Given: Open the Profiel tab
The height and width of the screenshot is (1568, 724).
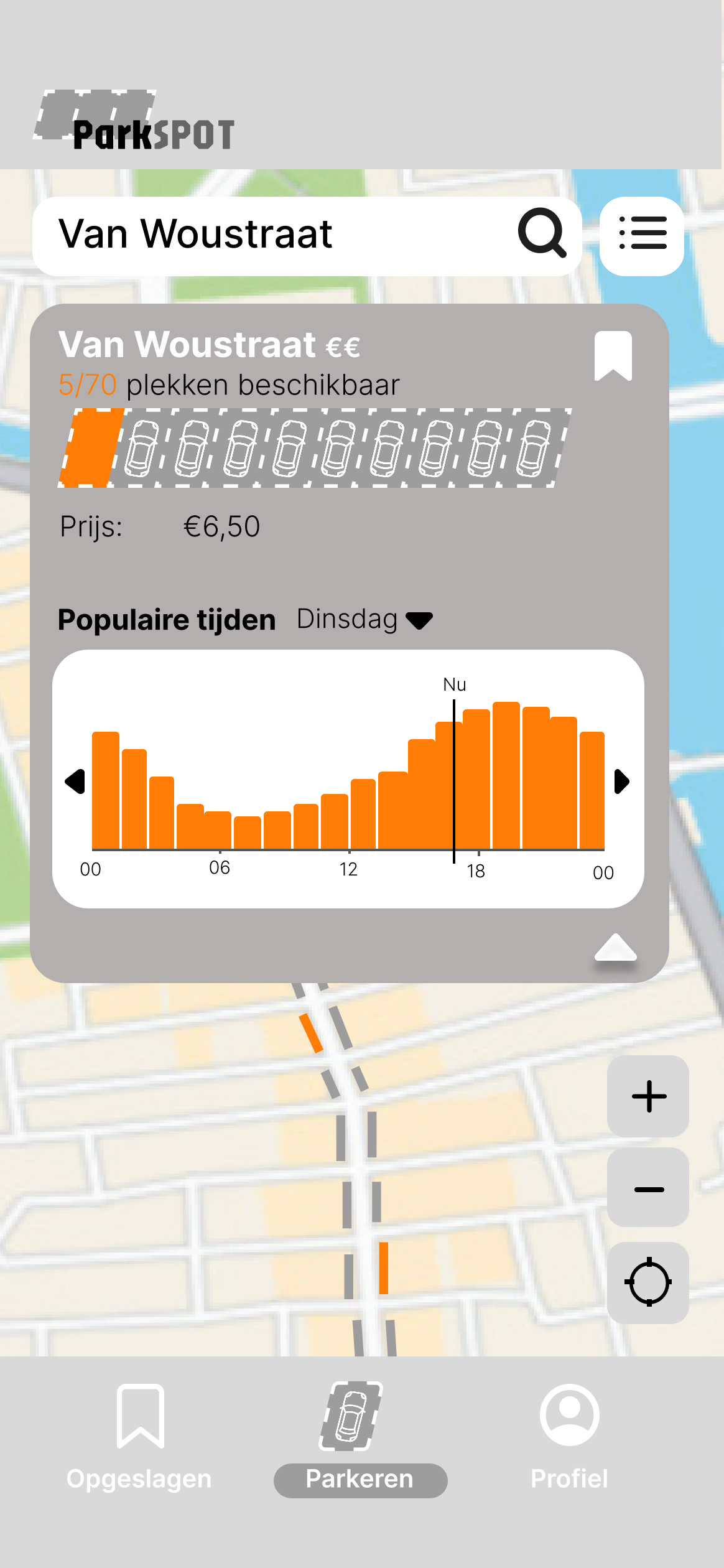Looking at the screenshot, I should [569, 1437].
